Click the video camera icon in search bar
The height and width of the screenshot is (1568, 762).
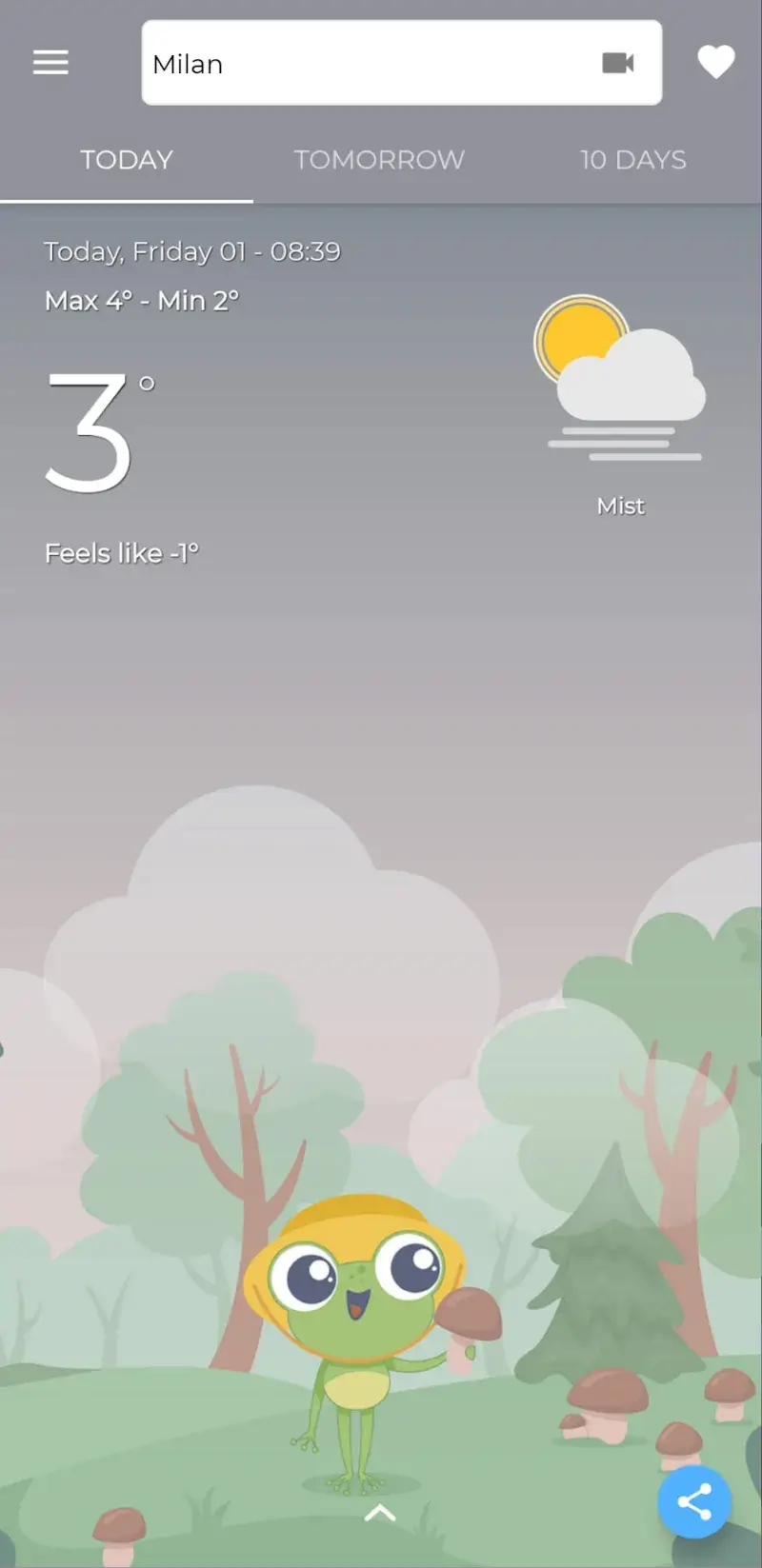pyautogui.click(x=619, y=63)
